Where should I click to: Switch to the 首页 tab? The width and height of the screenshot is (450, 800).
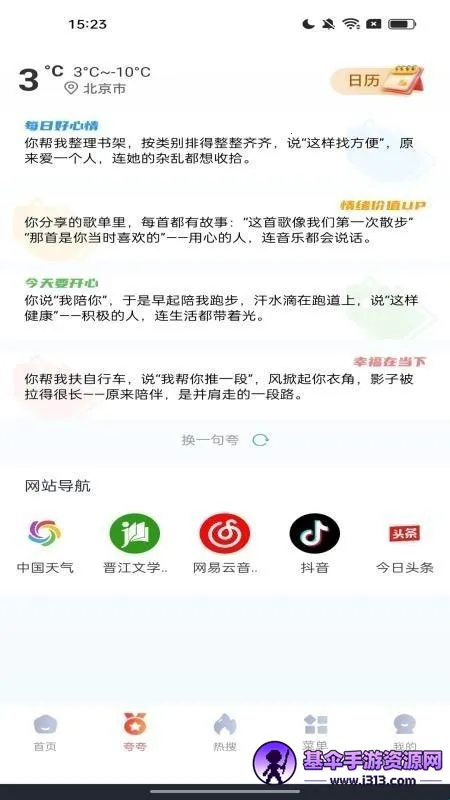tap(45, 733)
